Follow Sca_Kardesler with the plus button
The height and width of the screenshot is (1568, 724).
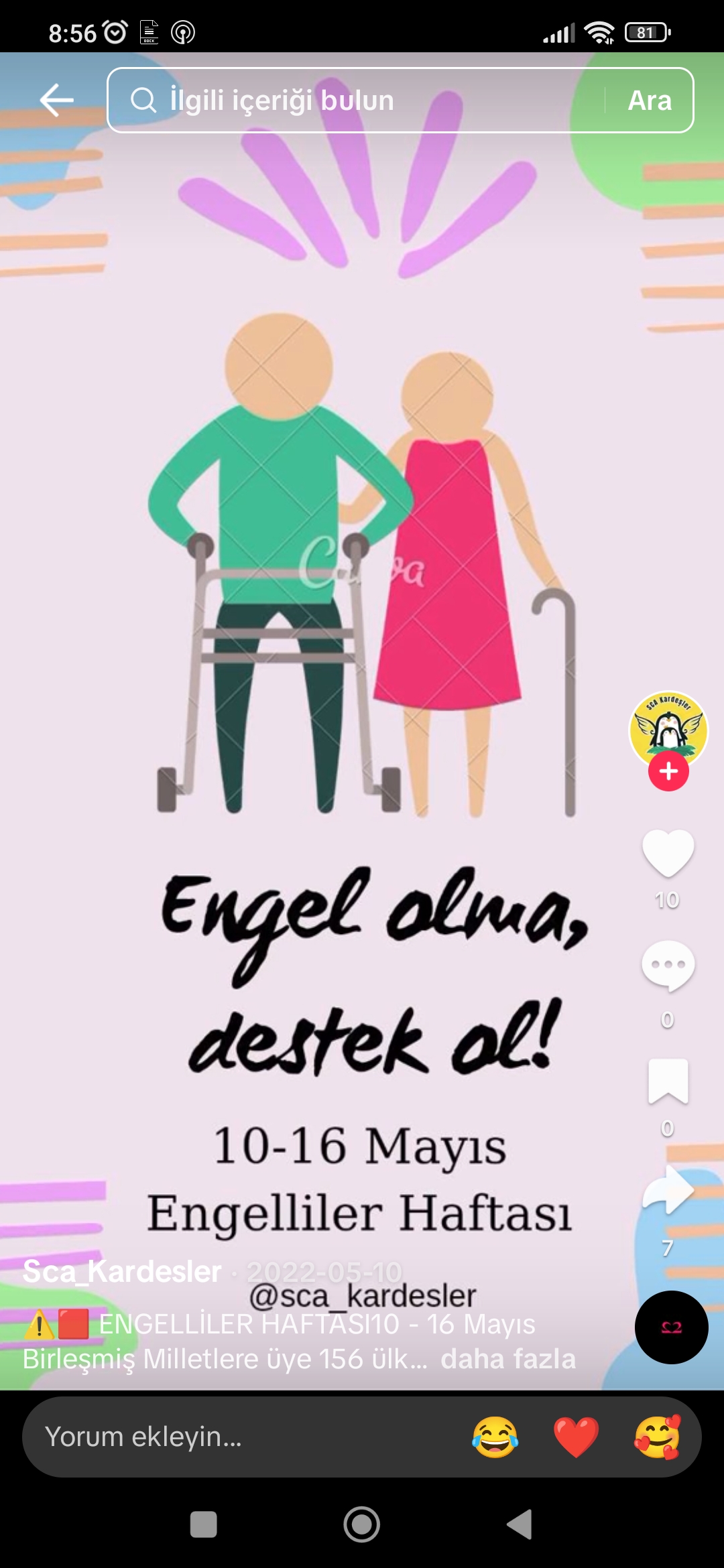668,772
